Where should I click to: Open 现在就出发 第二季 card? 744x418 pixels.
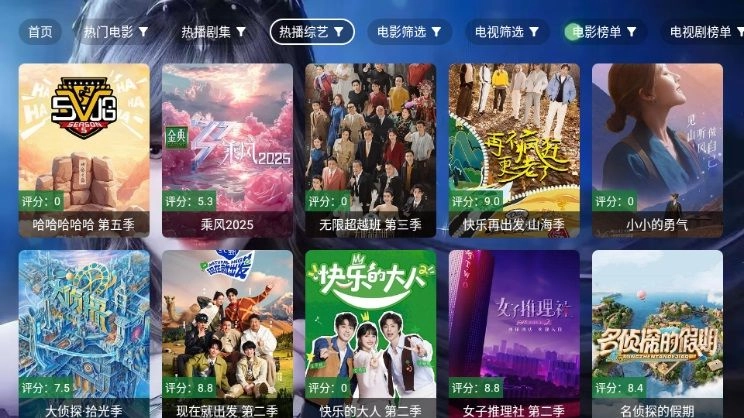227,335
